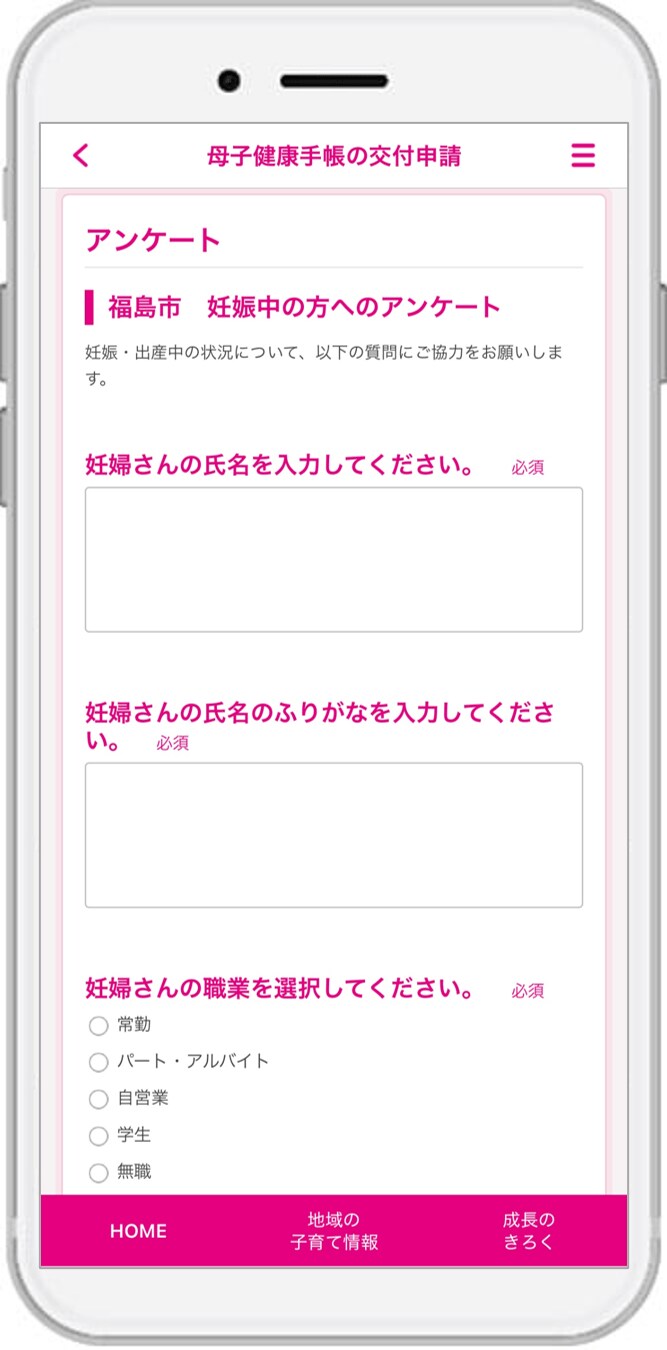This screenshot has width=667, height=1350.
Task: Select the 無職 radio button
Action: pos(98,1173)
